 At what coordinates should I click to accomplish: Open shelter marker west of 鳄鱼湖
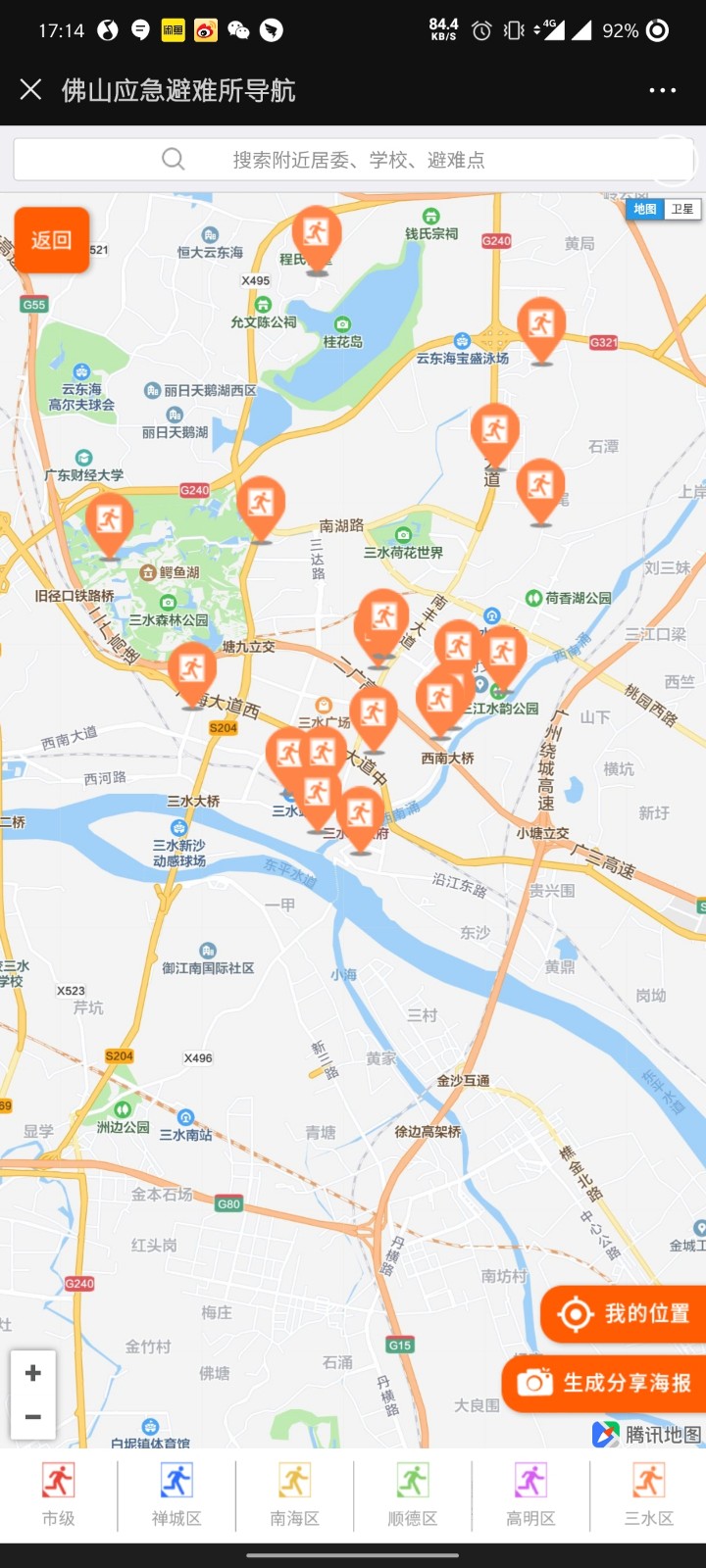click(109, 521)
